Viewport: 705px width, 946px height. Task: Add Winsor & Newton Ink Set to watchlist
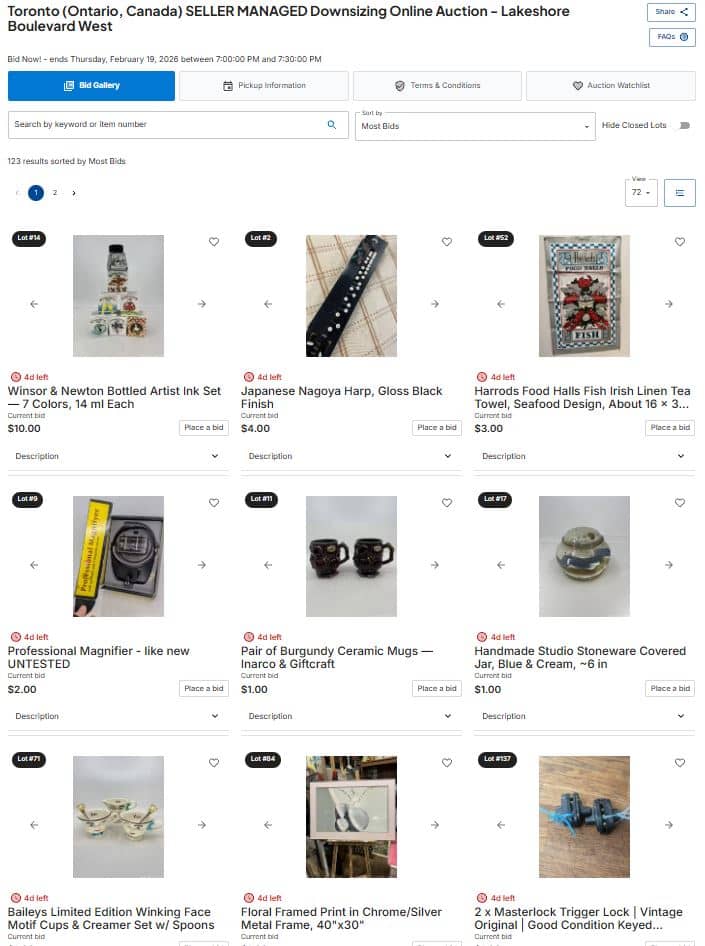click(214, 242)
